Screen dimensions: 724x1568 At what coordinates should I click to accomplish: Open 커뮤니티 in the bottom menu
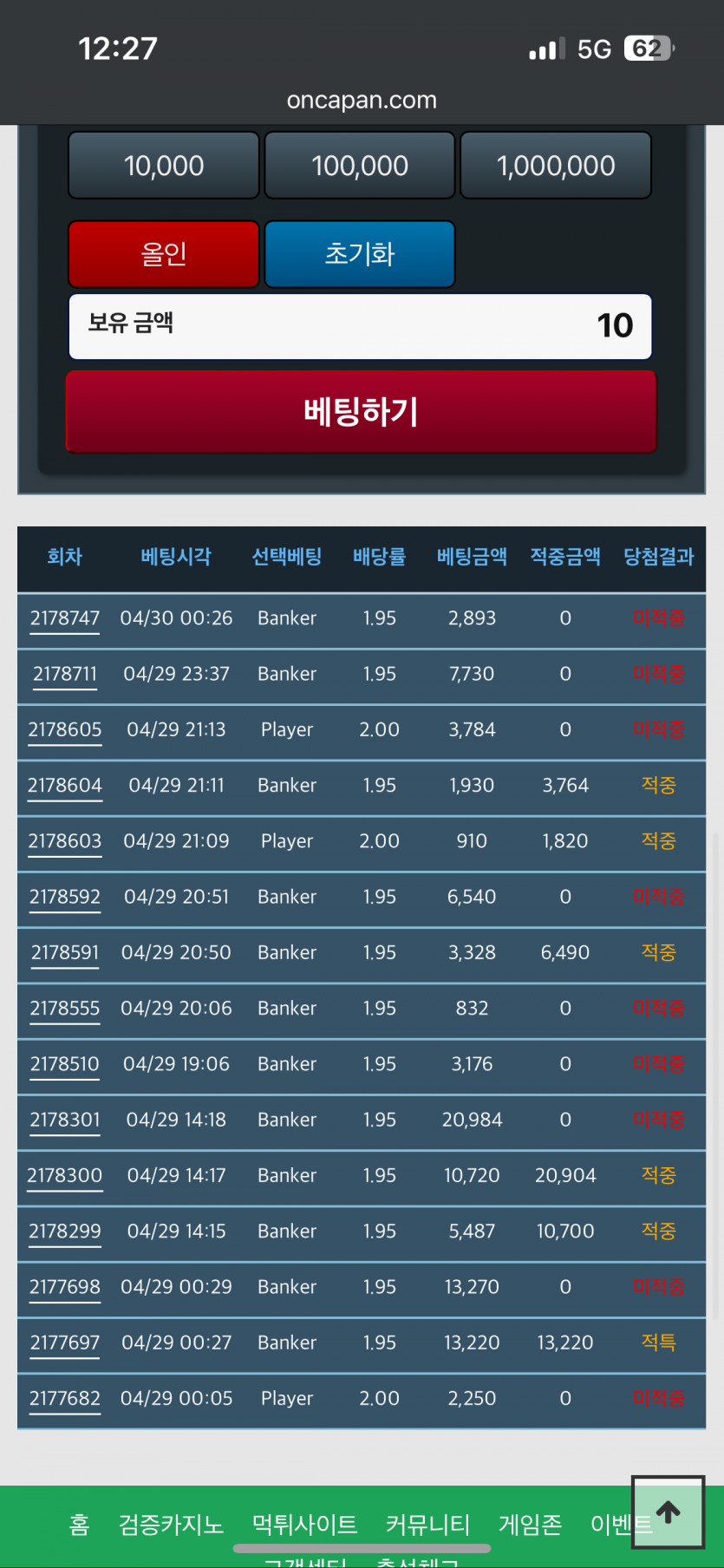pos(427,1524)
